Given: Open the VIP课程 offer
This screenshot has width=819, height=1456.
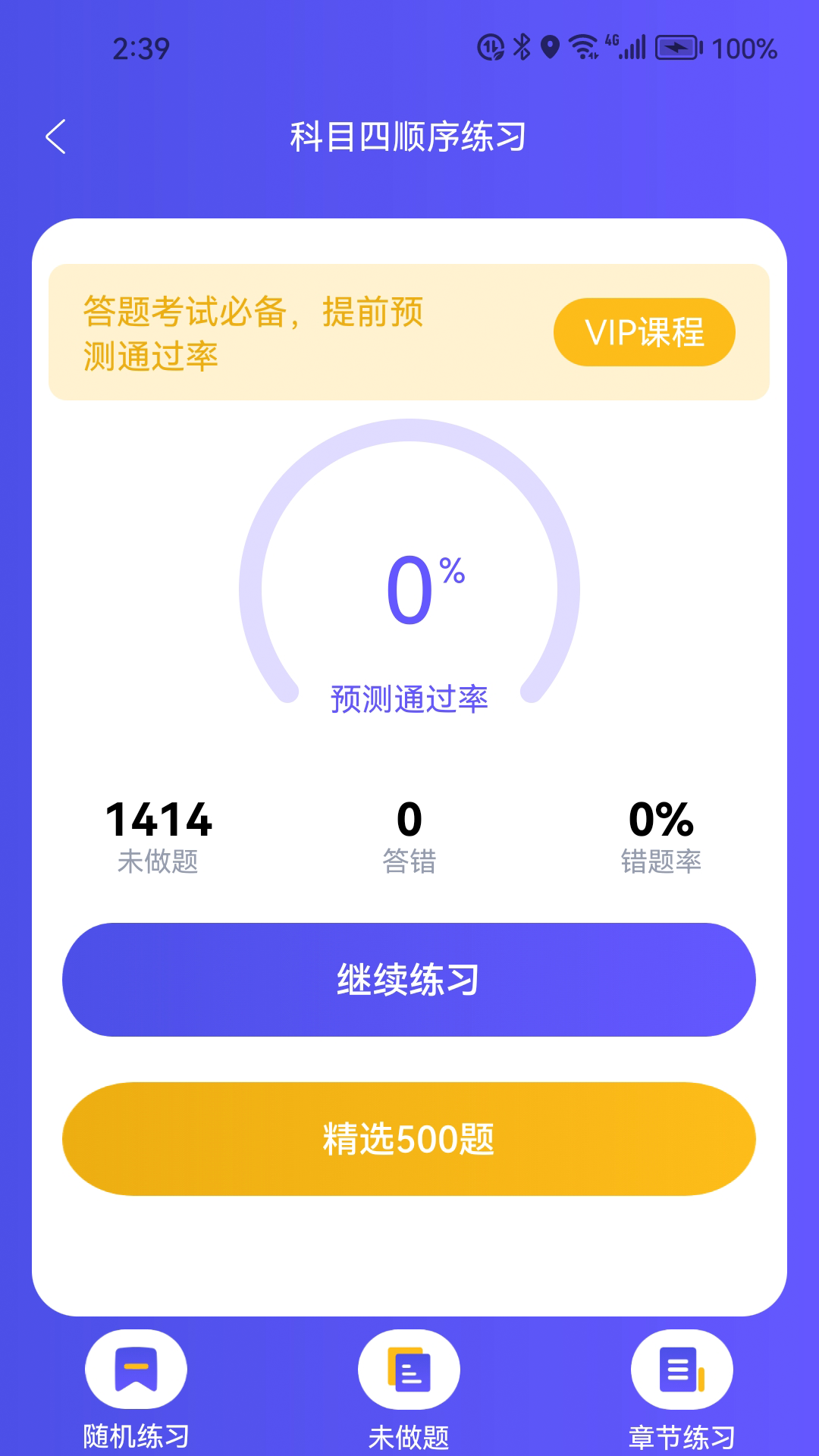Looking at the screenshot, I should click(644, 332).
